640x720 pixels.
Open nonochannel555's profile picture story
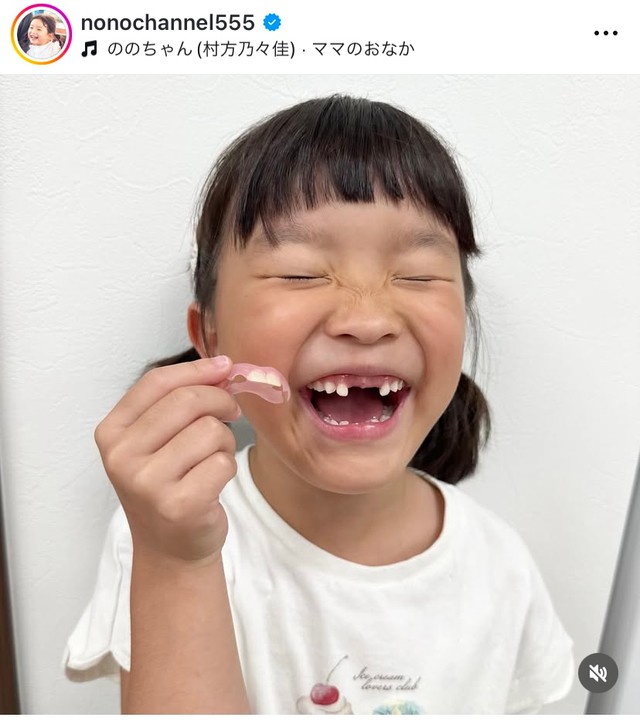click(x=41, y=34)
